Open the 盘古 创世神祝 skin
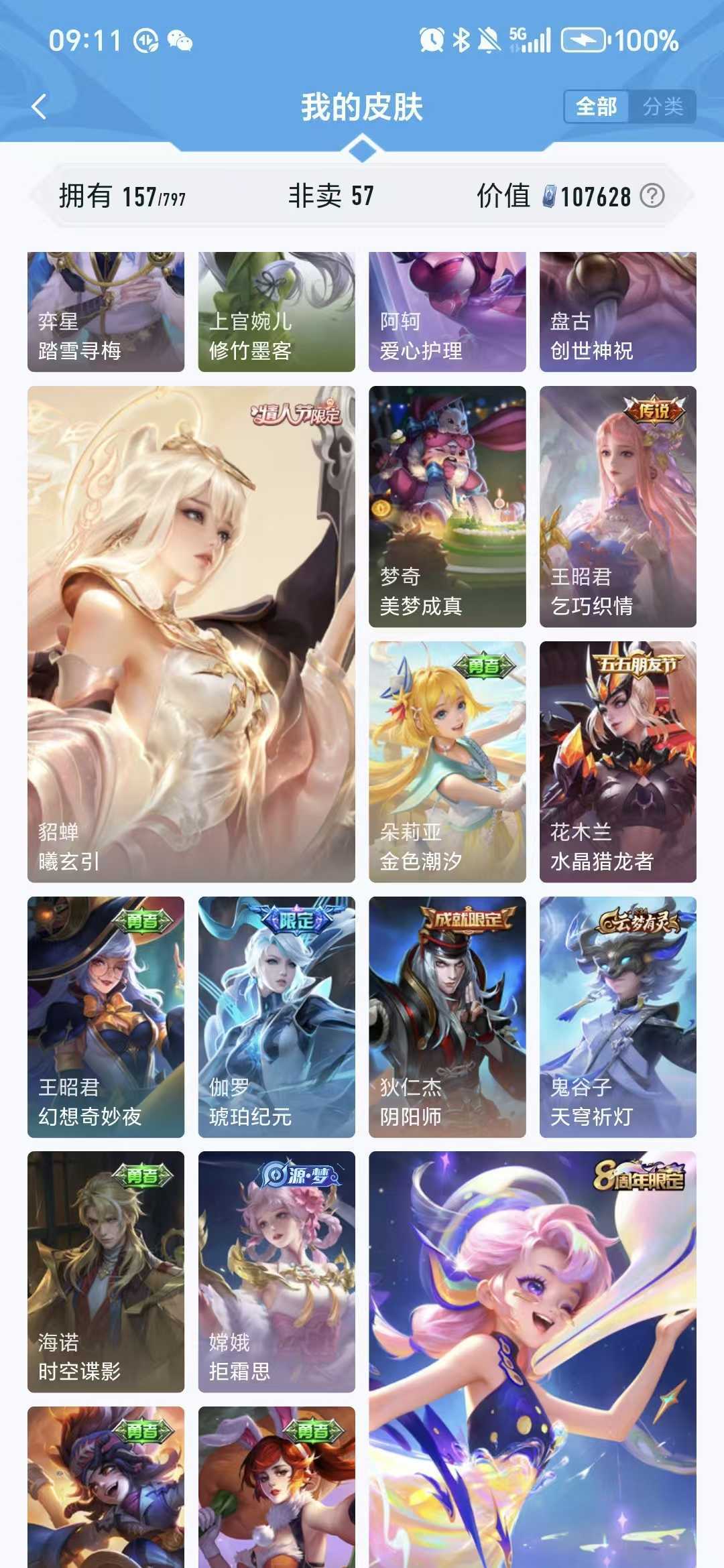Screen dimensions: 724x1568 coord(618,312)
